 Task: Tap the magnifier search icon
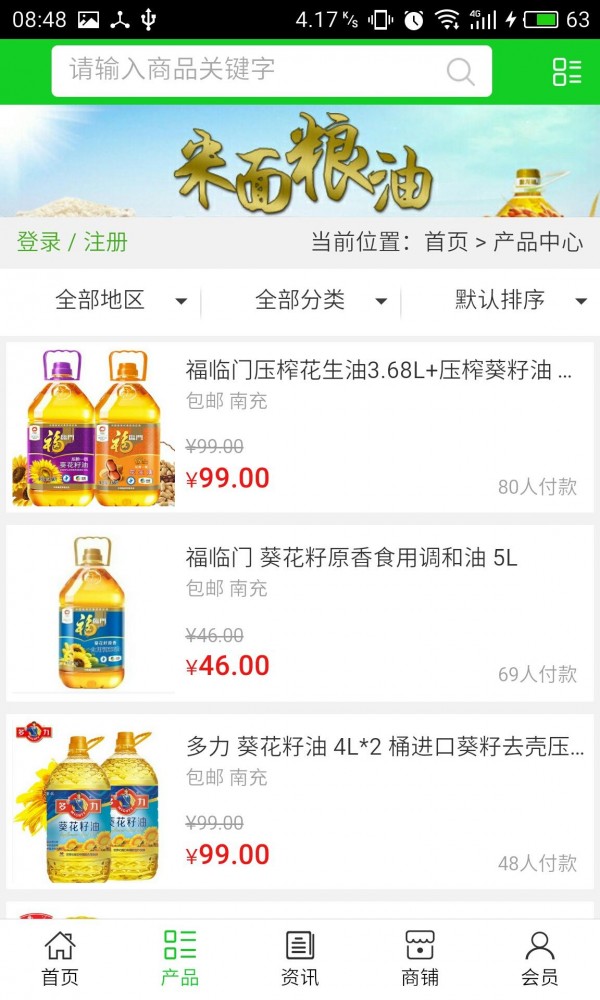click(460, 71)
